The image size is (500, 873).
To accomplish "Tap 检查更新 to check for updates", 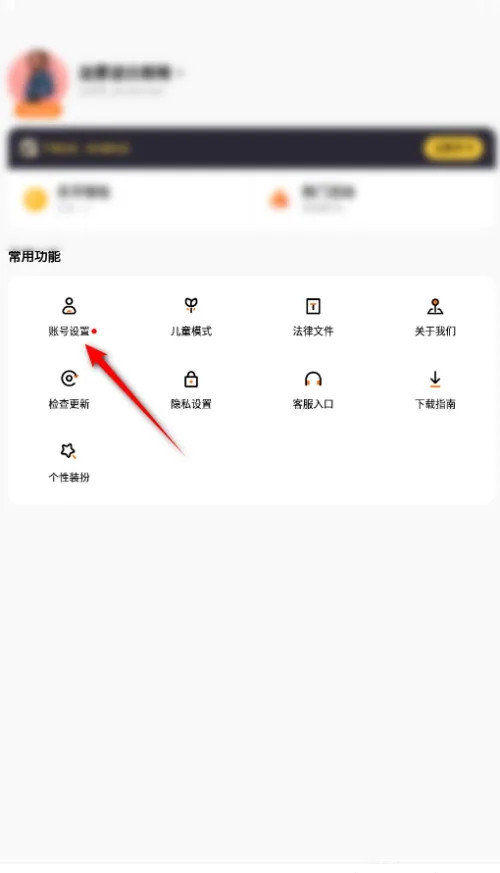I will [x=69, y=390].
